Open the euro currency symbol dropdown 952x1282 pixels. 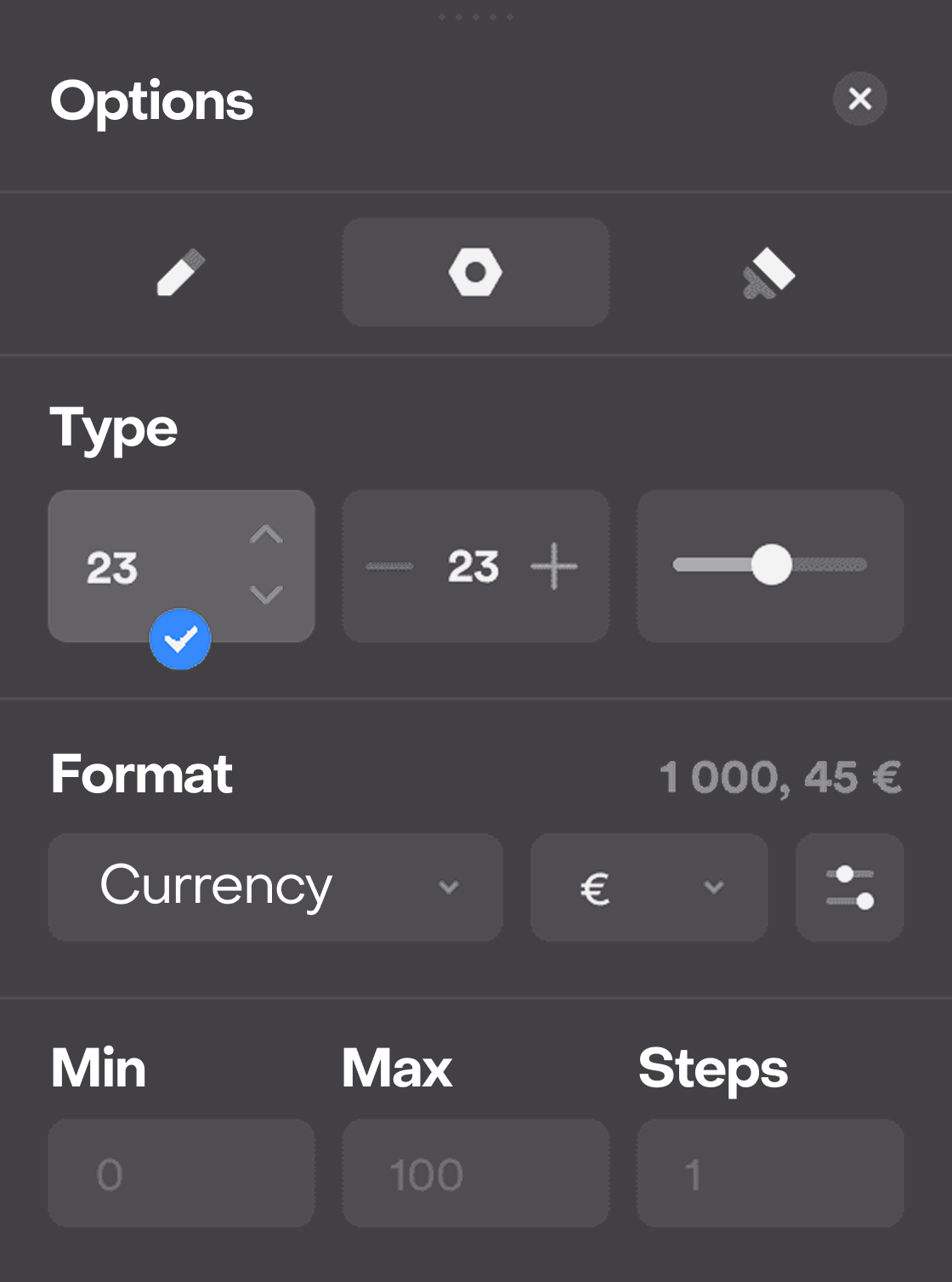click(649, 887)
